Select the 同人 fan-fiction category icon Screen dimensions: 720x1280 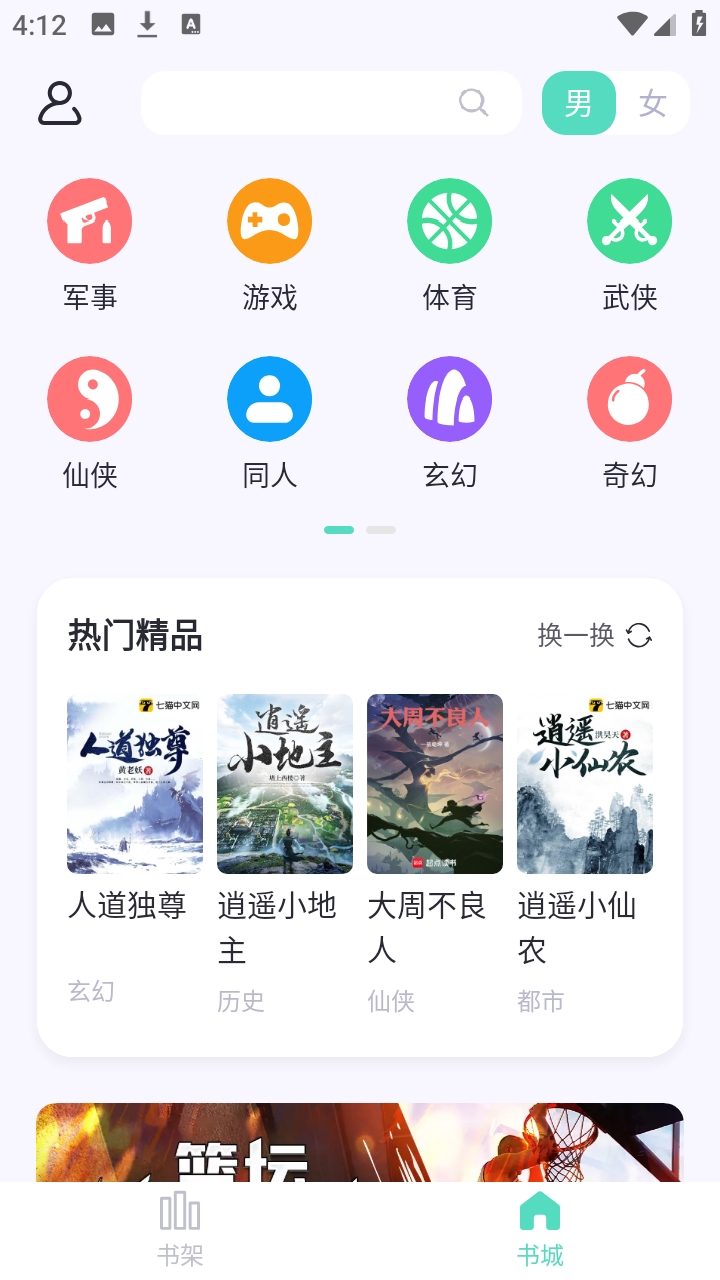point(269,398)
